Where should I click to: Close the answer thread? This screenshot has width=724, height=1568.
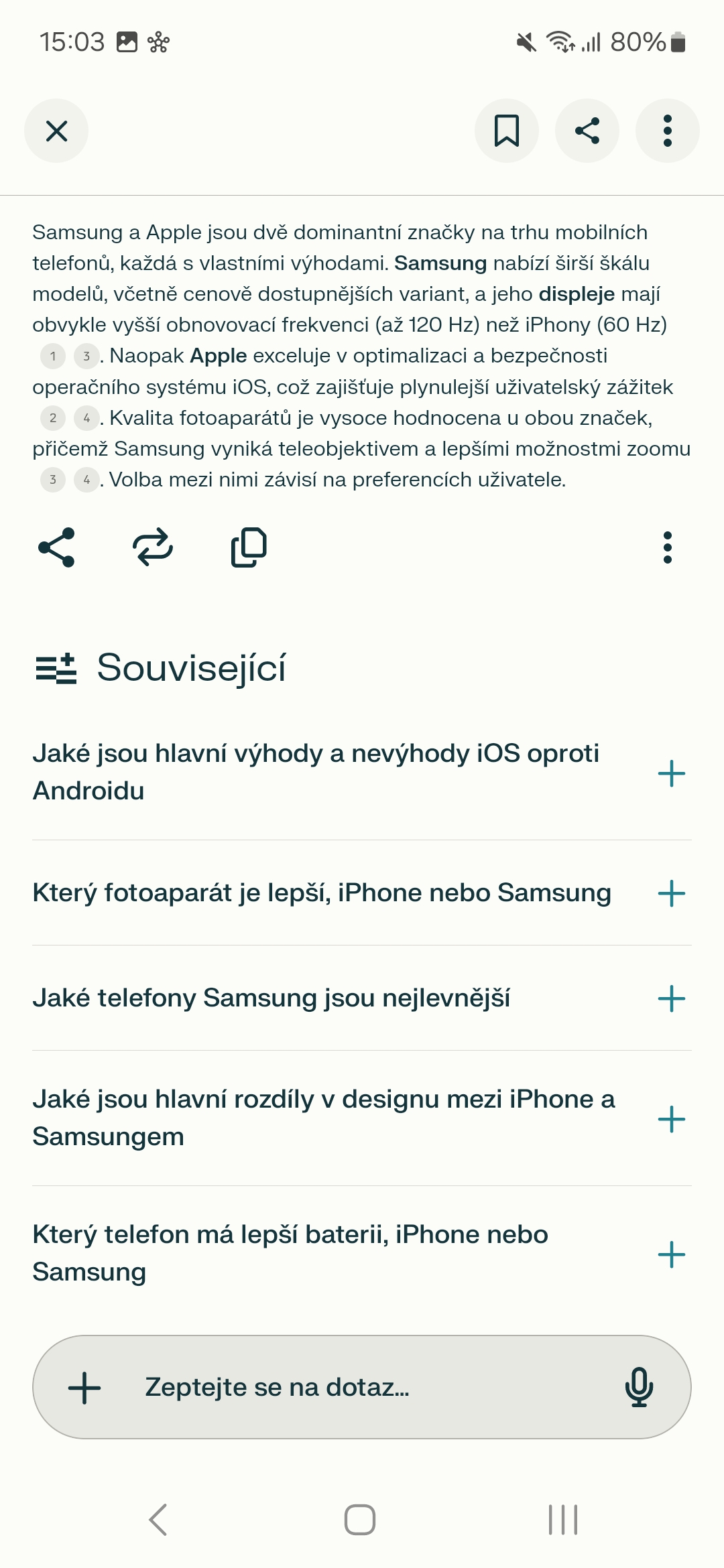[56, 131]
